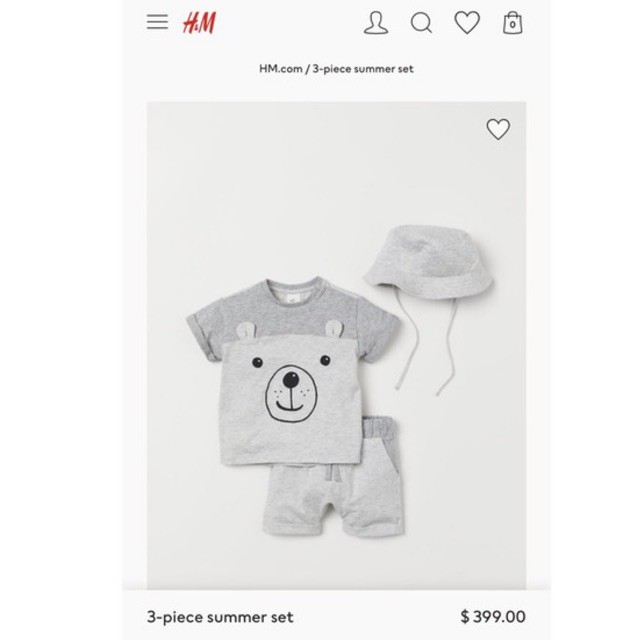Save the 3-piece summer set to favorites
The width and height of the screenshot is (640, 640).
click(497, 129)
